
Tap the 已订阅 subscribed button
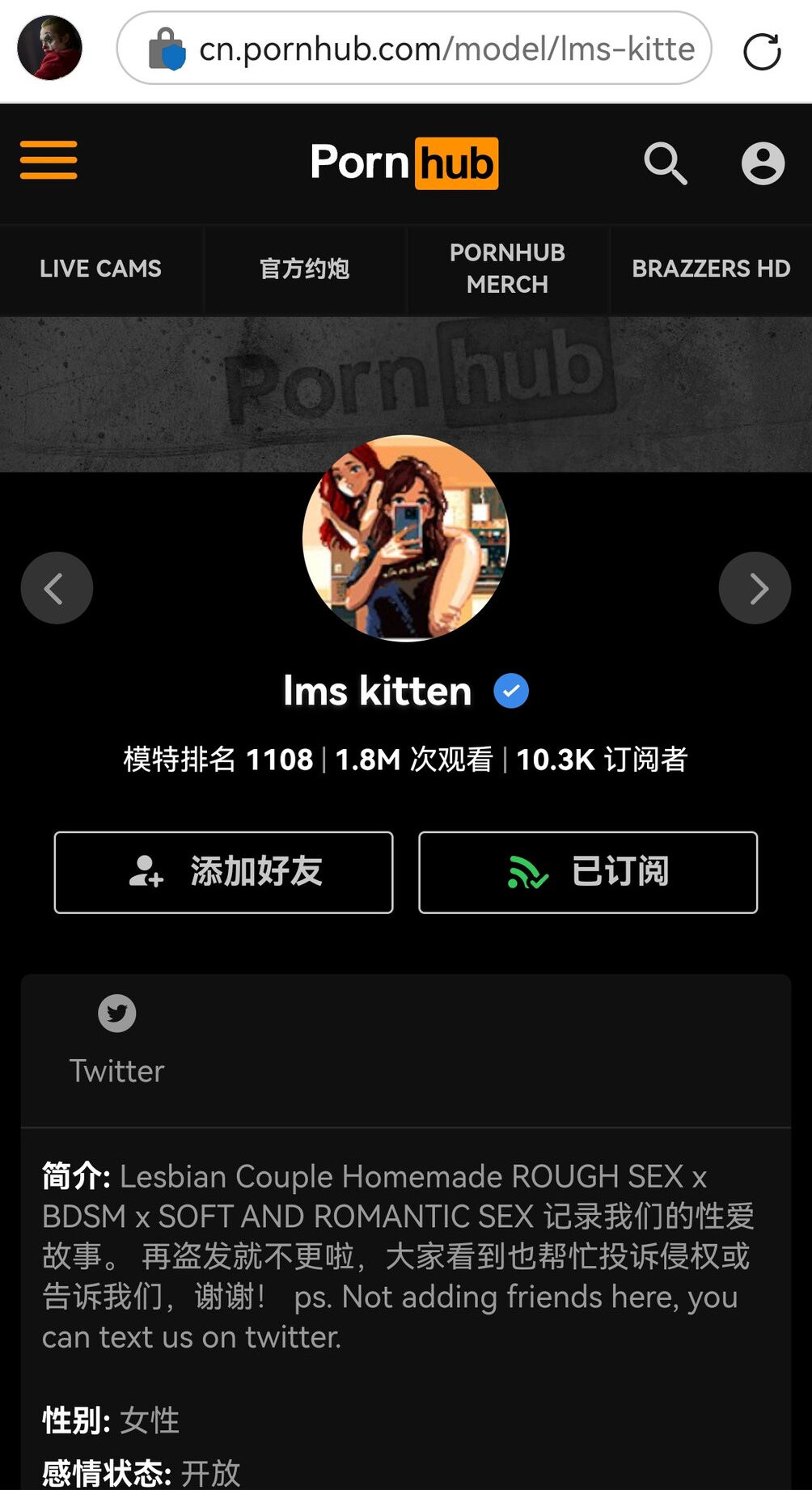pos(588,872)
